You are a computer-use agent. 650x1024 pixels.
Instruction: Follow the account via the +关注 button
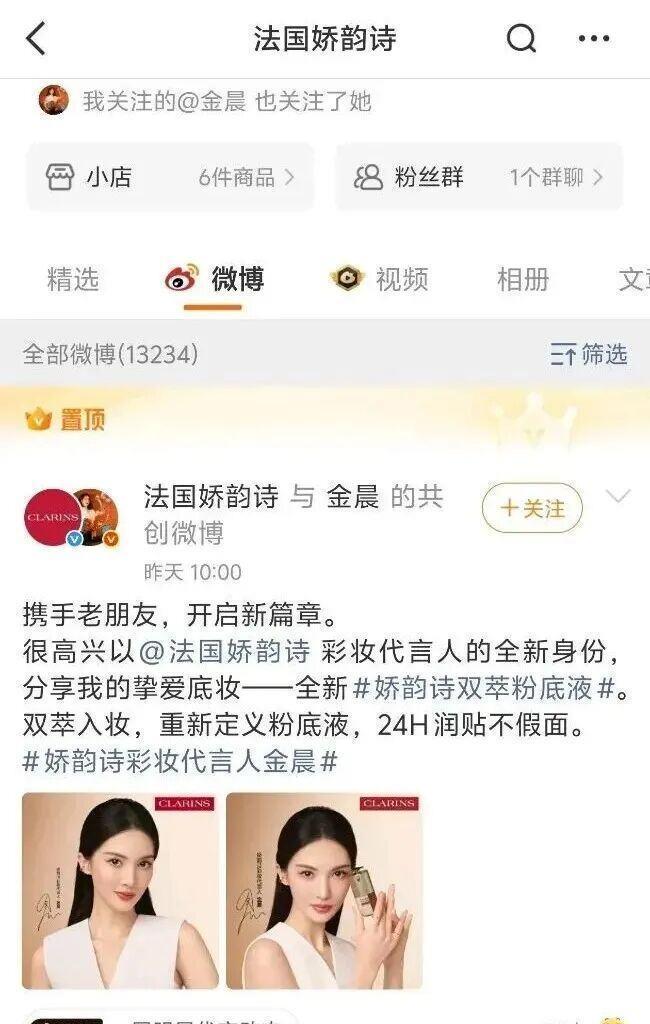pyautogui.click(x=532, y=509)
